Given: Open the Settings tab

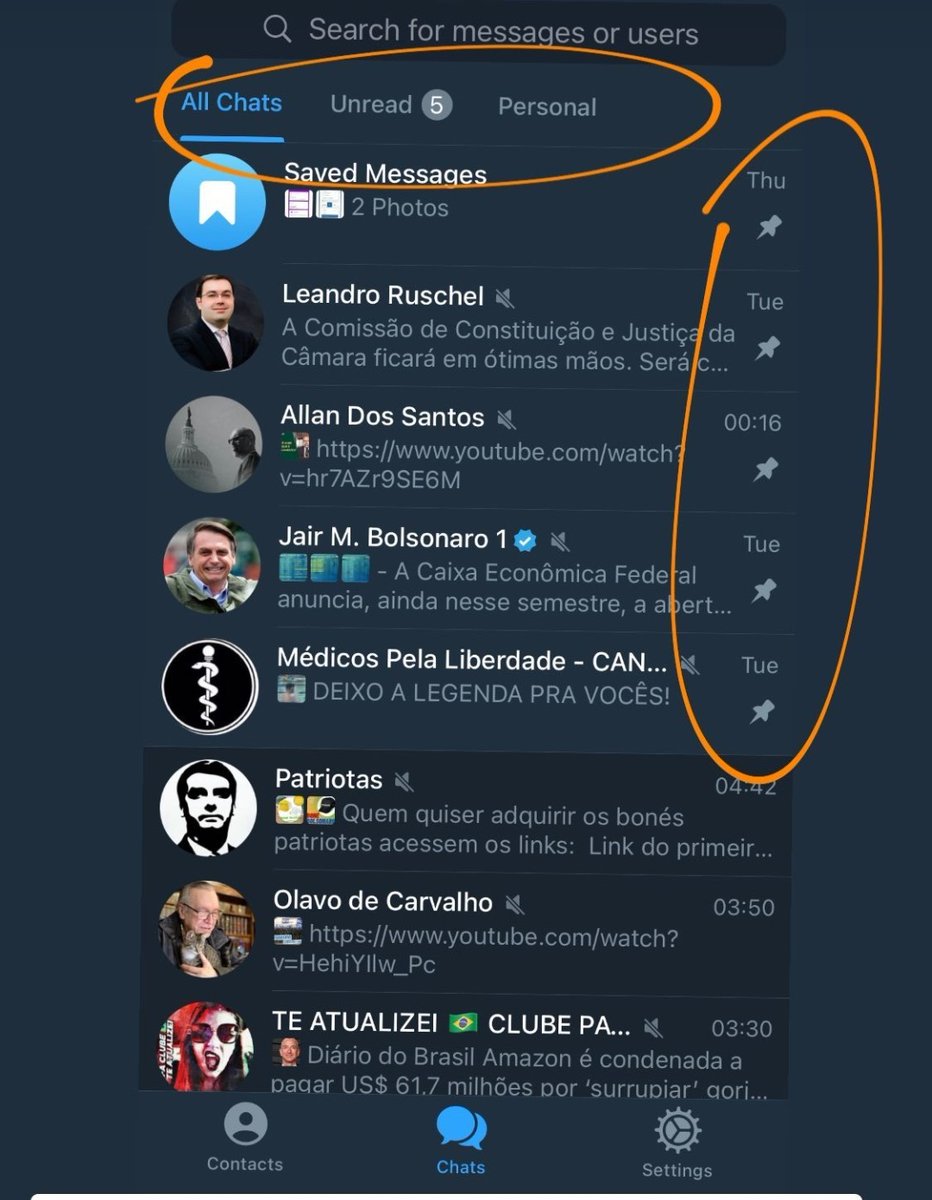Looking at the screenshot, I should pyautogui.click(x=677, y=1142).
